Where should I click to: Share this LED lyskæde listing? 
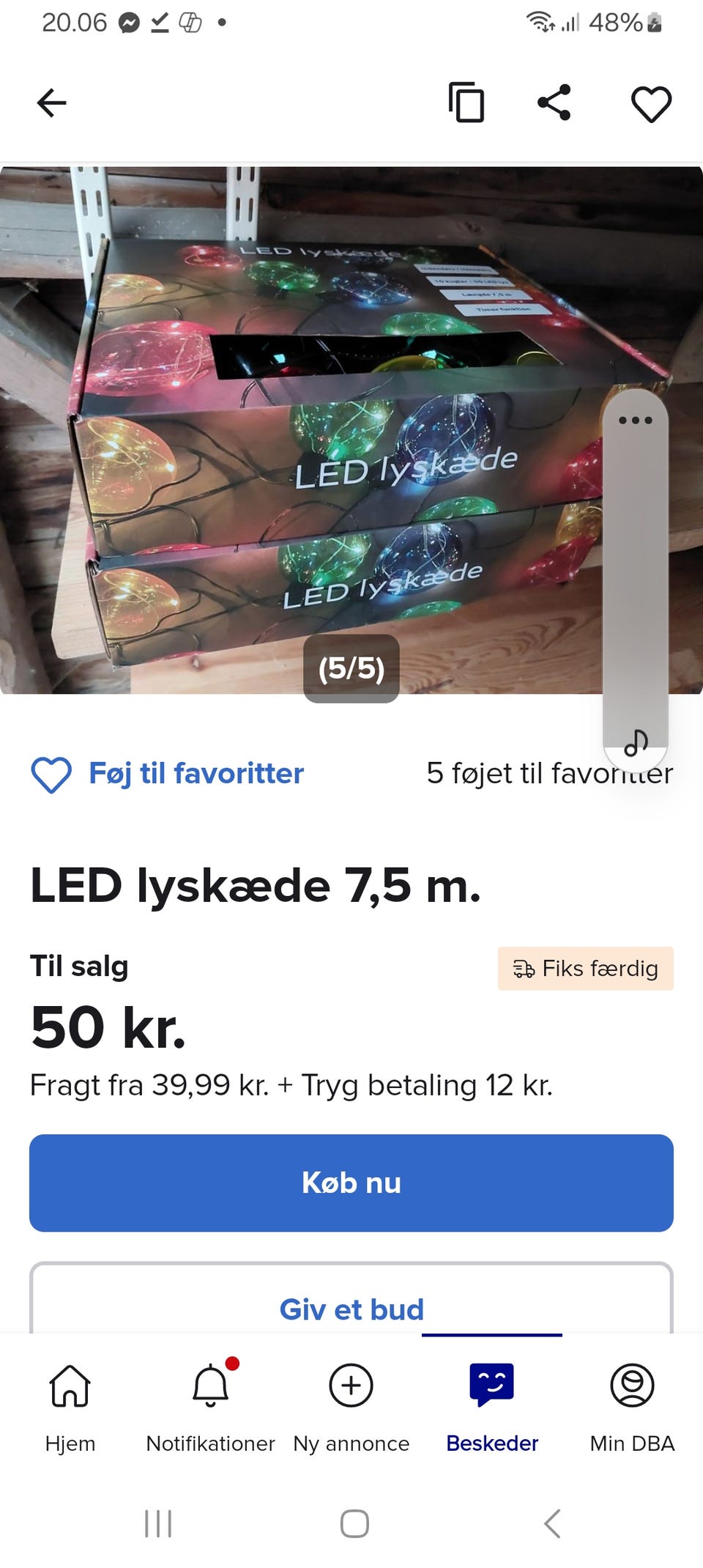[x=554, y=103]
